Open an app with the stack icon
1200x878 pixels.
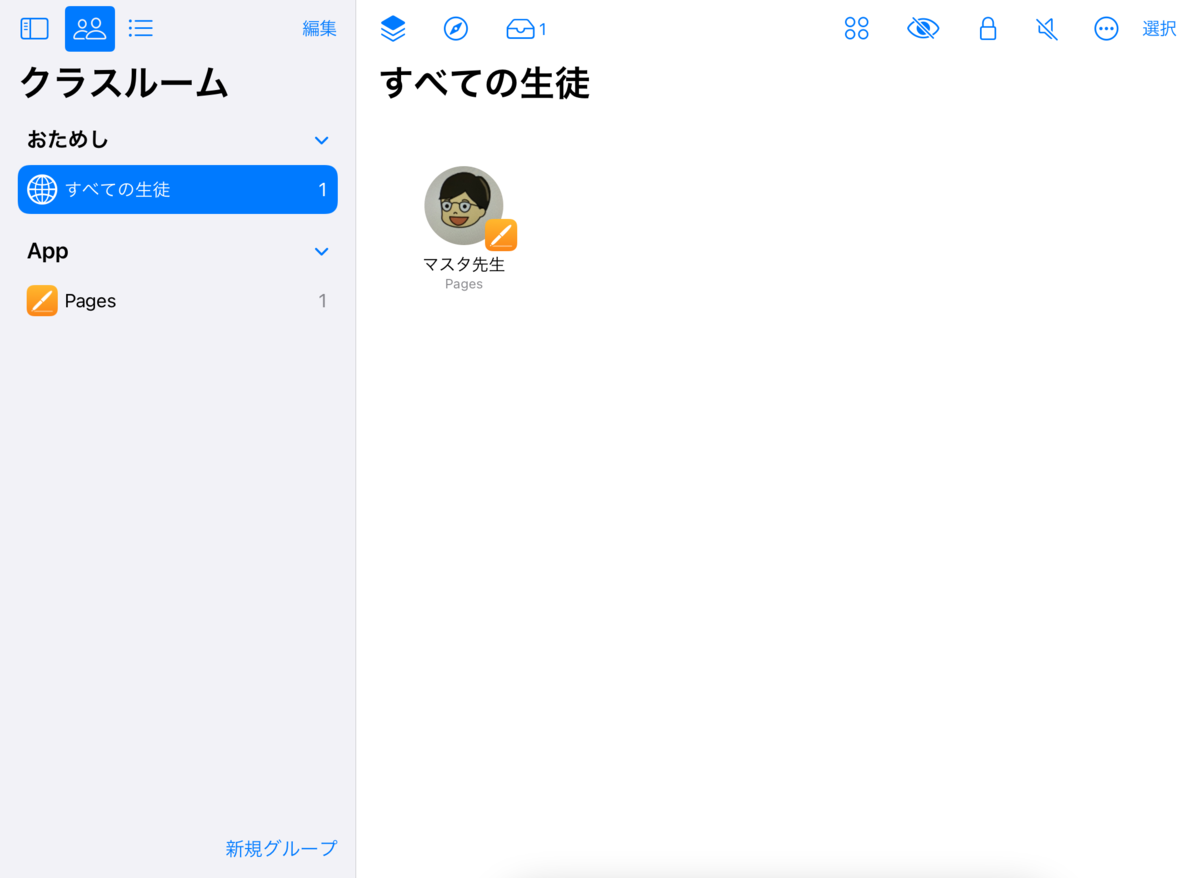click(393, 29)
